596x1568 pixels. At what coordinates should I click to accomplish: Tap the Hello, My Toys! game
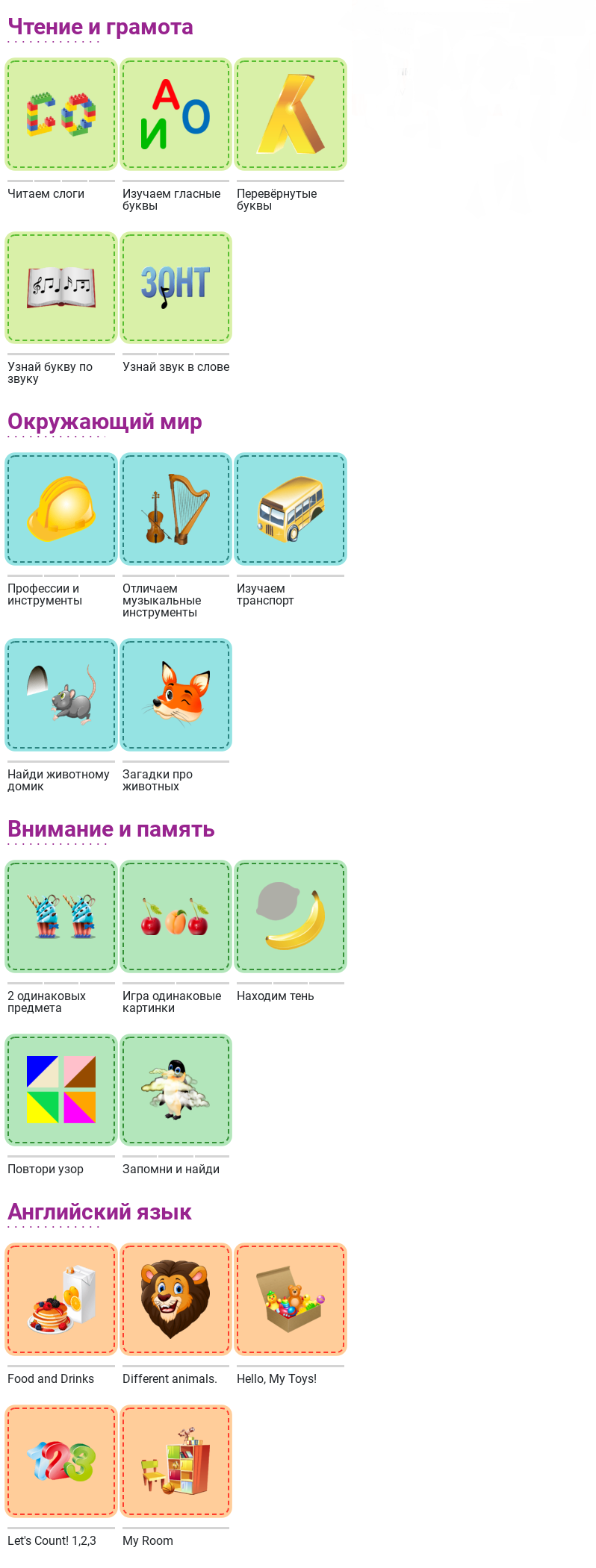pyautogui.click(x=291, y=1299)
